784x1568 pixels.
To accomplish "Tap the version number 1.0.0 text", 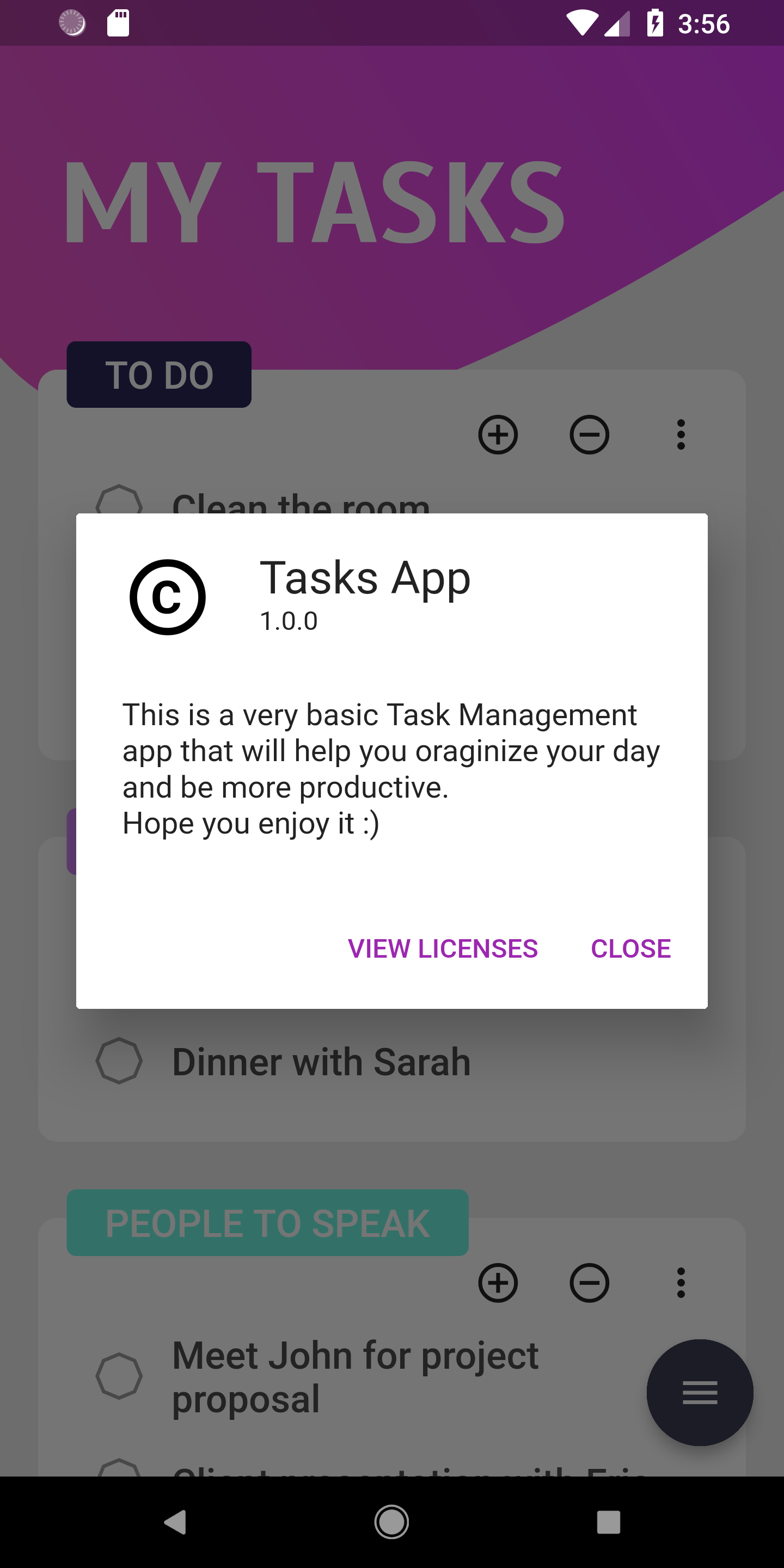I will [x=289, y=620].
